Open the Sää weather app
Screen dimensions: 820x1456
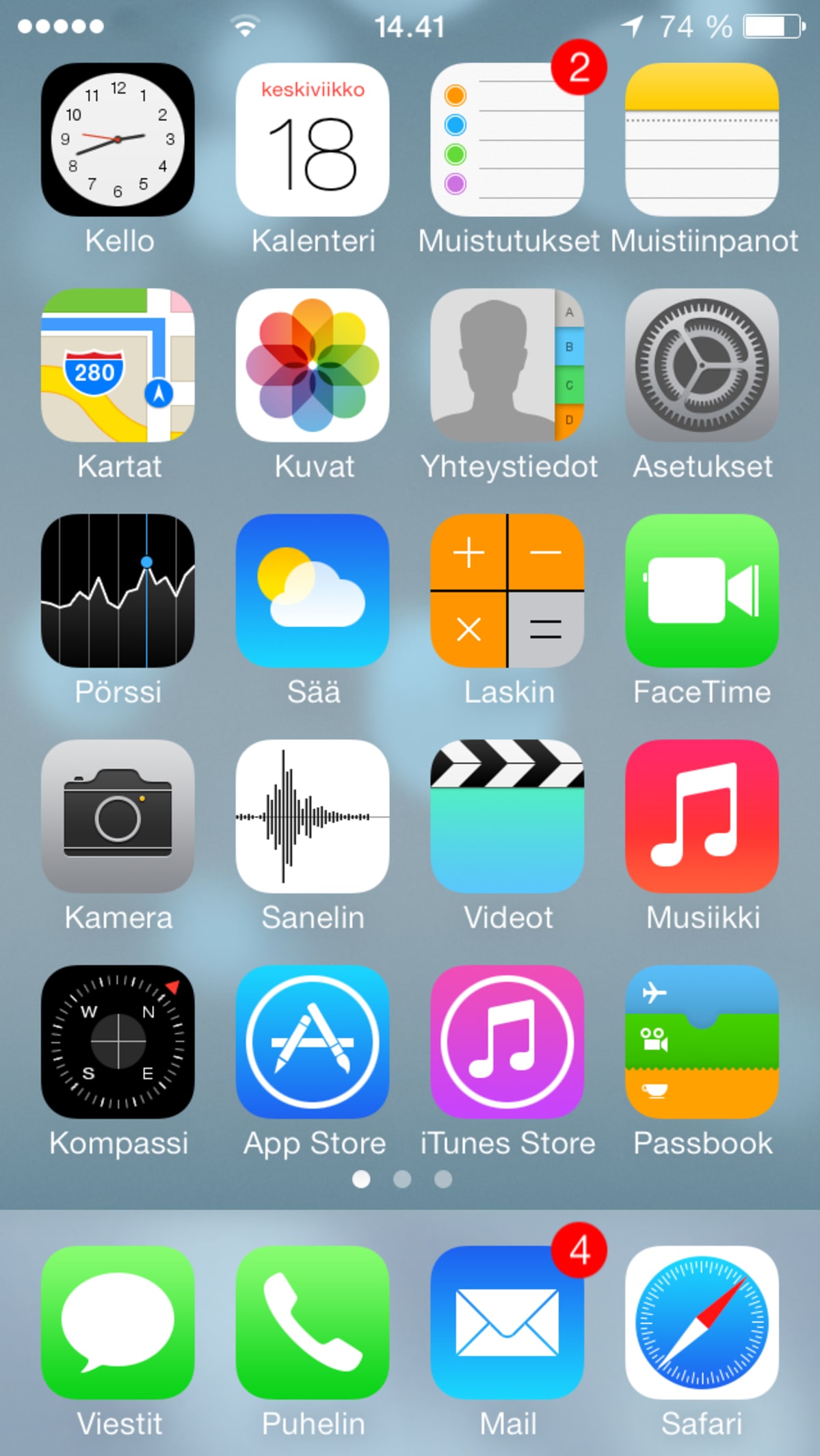coord(313,590)
